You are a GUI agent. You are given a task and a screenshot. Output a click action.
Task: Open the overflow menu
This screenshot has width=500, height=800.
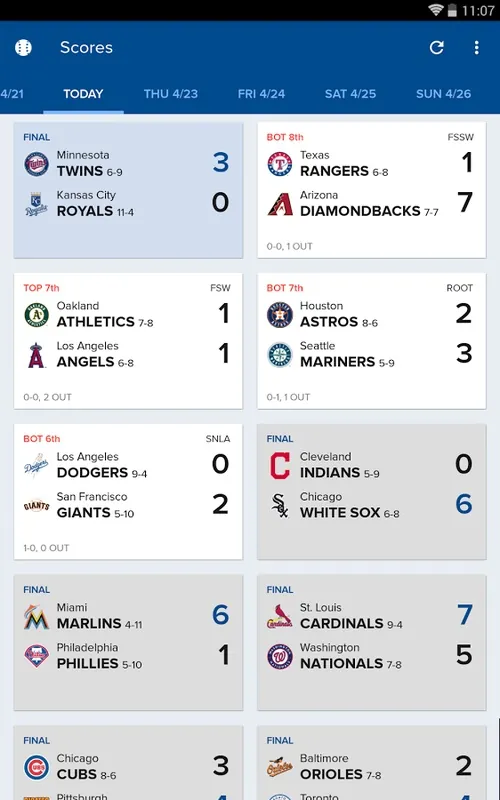(x=477, y=47)
